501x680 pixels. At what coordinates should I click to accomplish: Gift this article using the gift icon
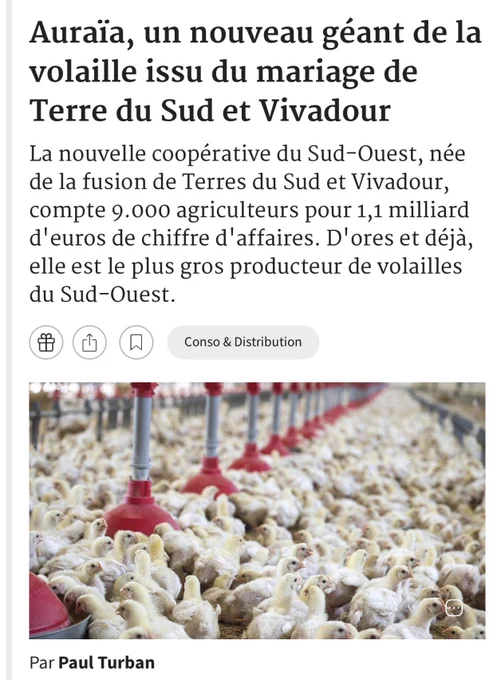coord(46,343)
